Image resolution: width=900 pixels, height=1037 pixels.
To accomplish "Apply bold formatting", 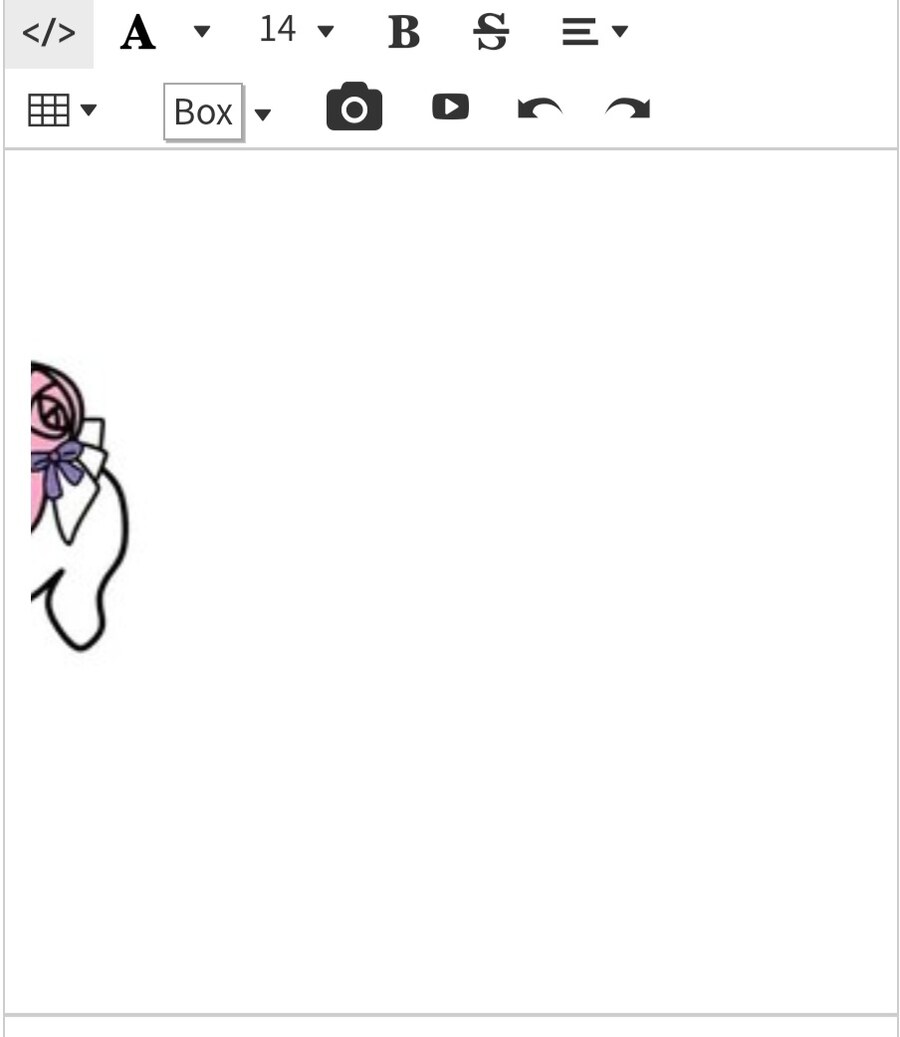I will 403,33.
